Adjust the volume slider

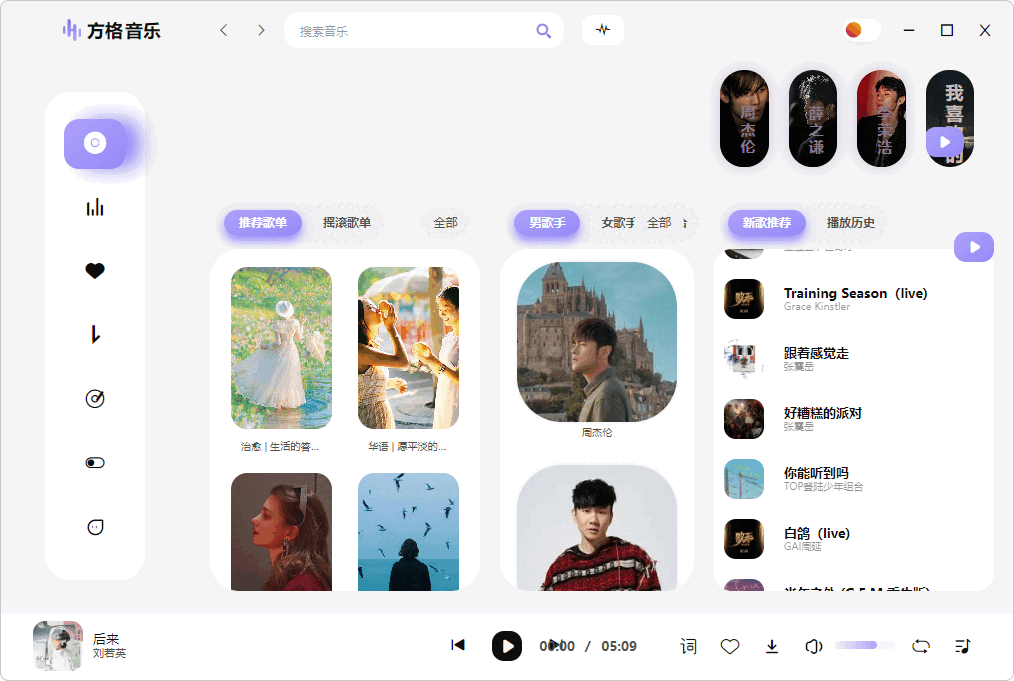point(864,646)
